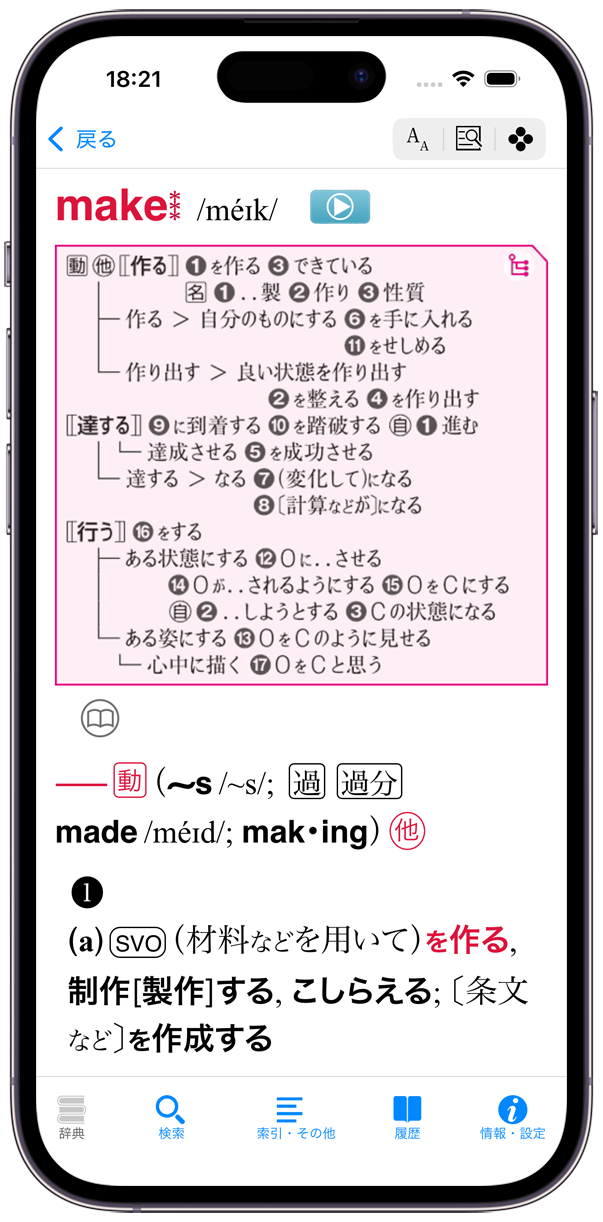
Task: Open the 履歴 tab
Action: (x=407, y=1117)
